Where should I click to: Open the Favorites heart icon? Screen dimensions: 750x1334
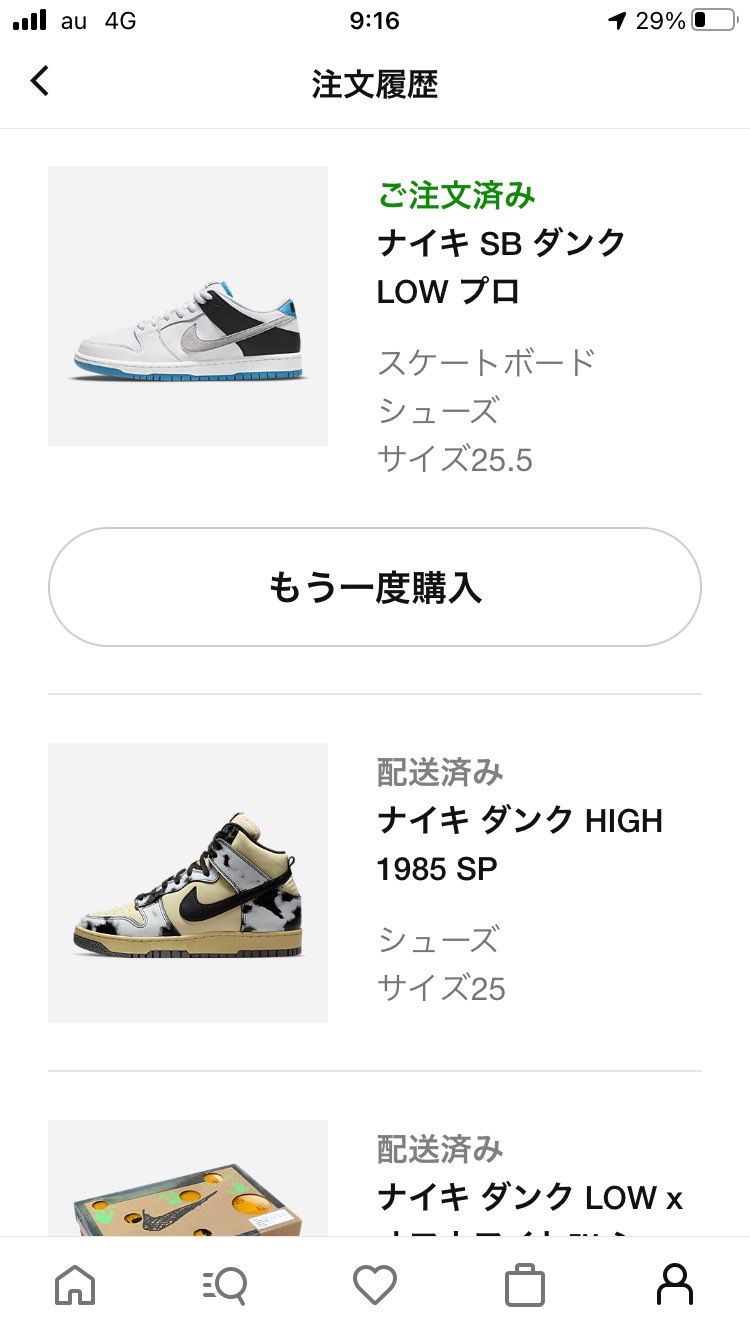[375, 1284]
